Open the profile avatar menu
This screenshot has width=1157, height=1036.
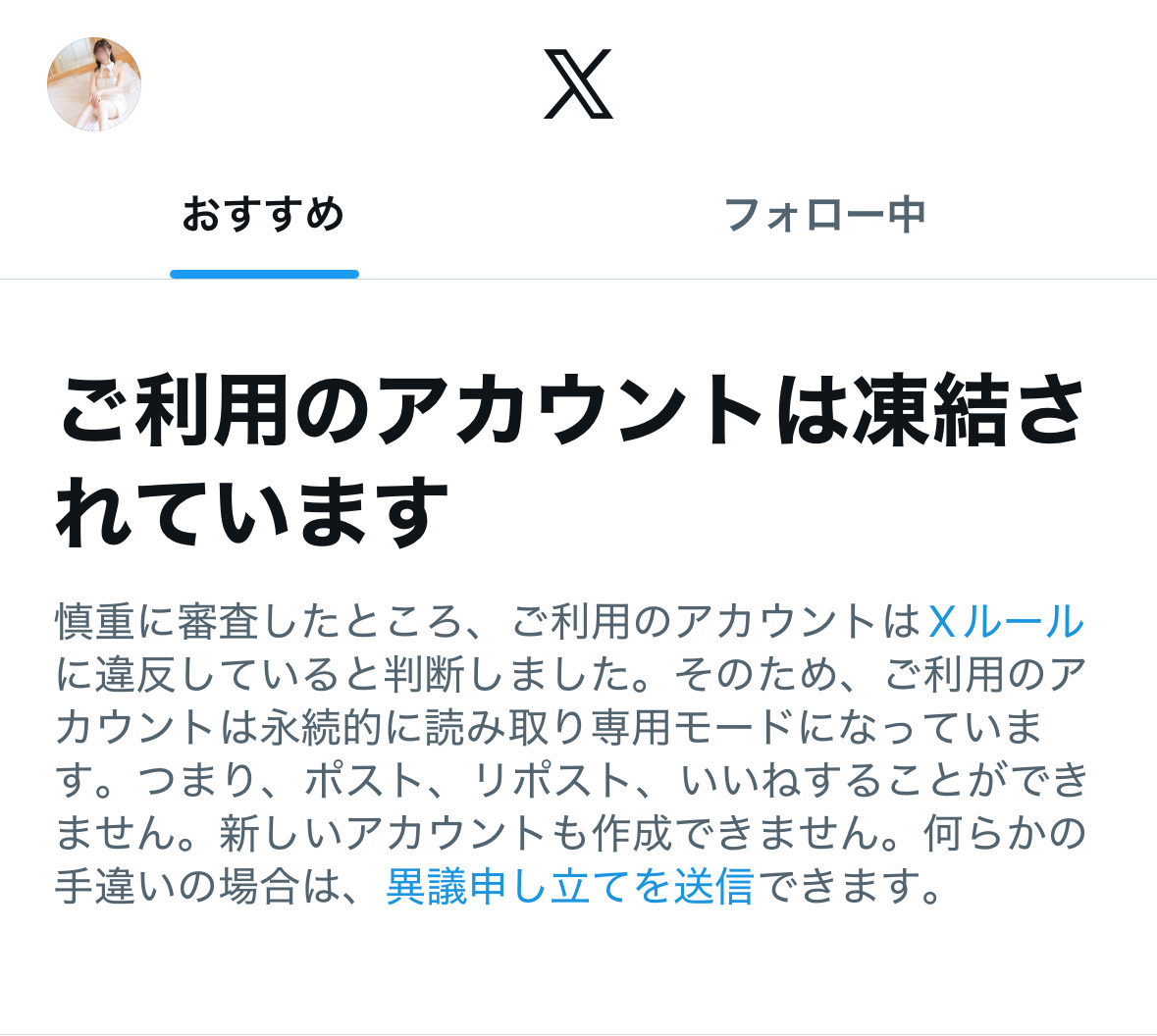[94, 84]
